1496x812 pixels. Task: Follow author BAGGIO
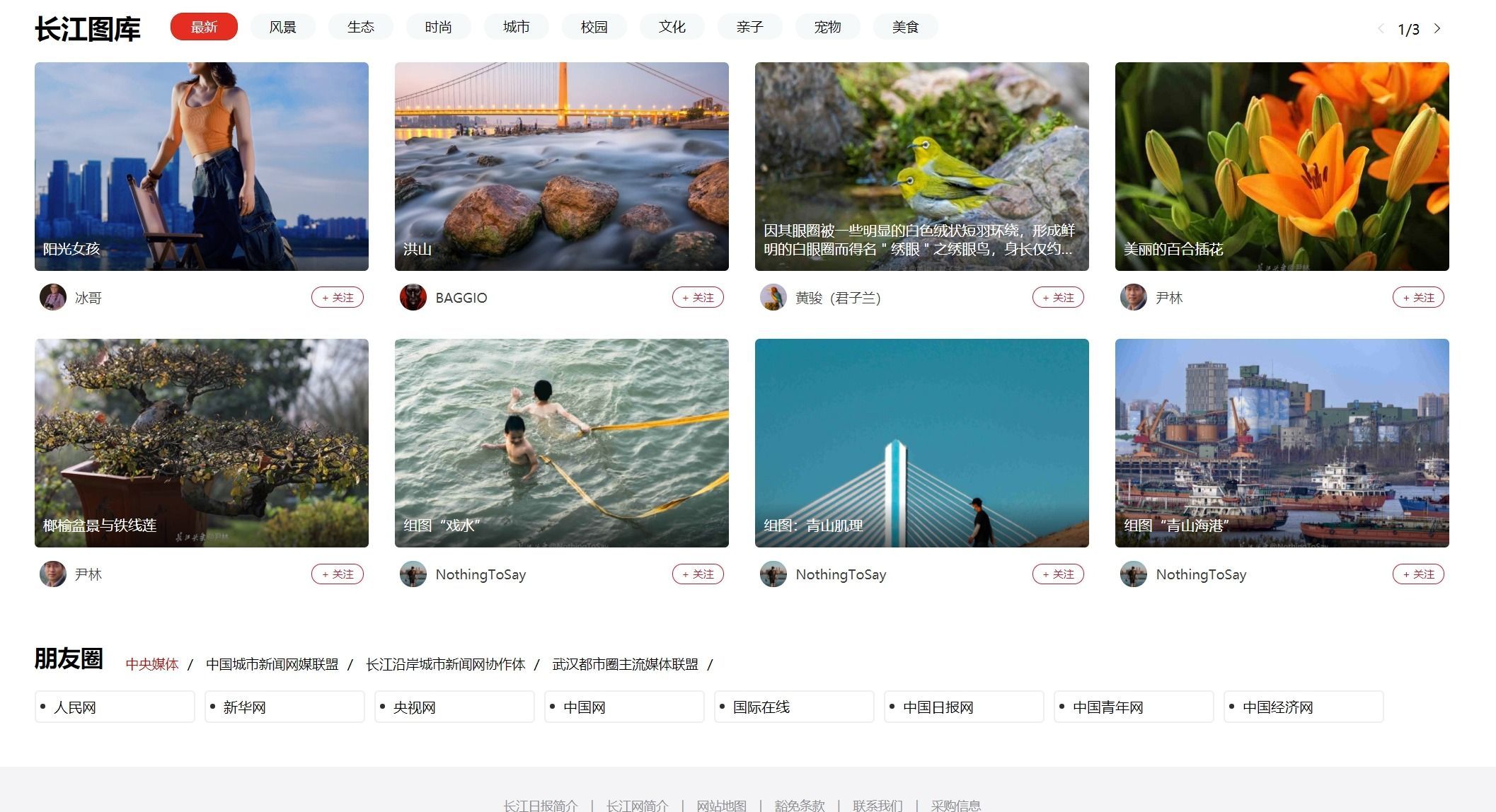tap(698, 298)
